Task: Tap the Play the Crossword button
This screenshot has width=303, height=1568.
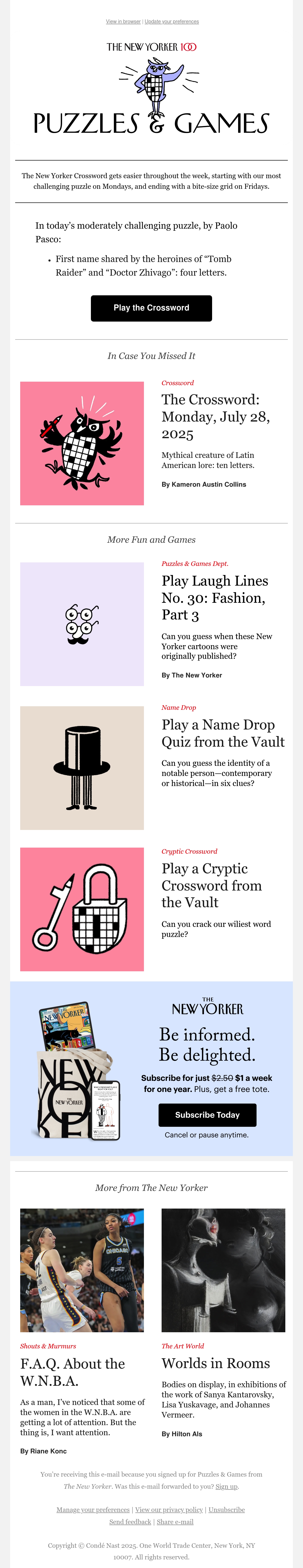Action: click(151, 308)
